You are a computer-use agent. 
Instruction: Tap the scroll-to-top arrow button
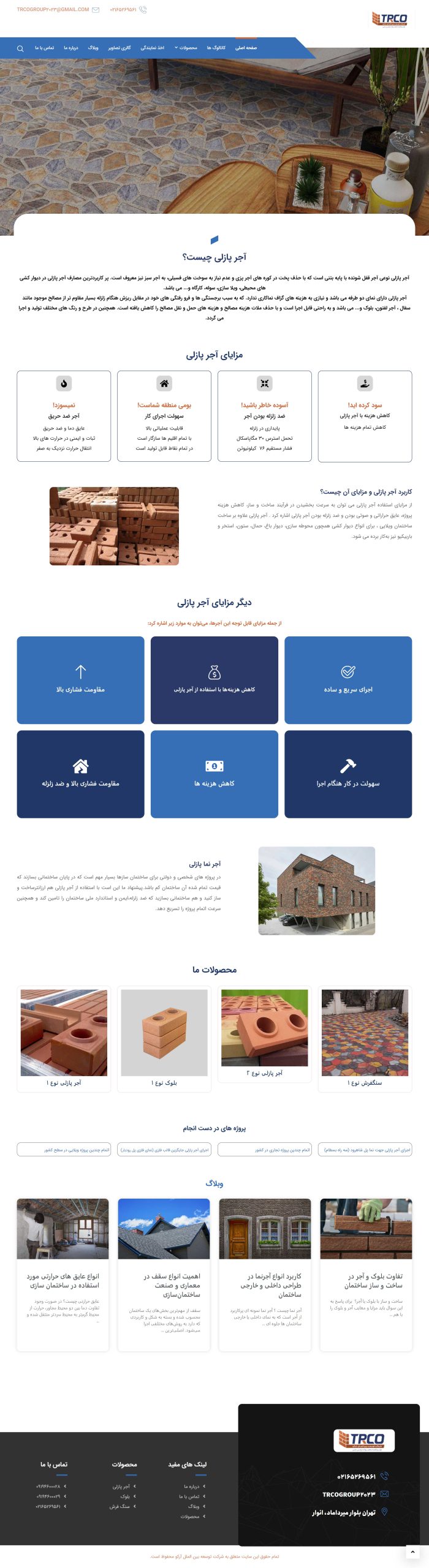pos(412,1552)
